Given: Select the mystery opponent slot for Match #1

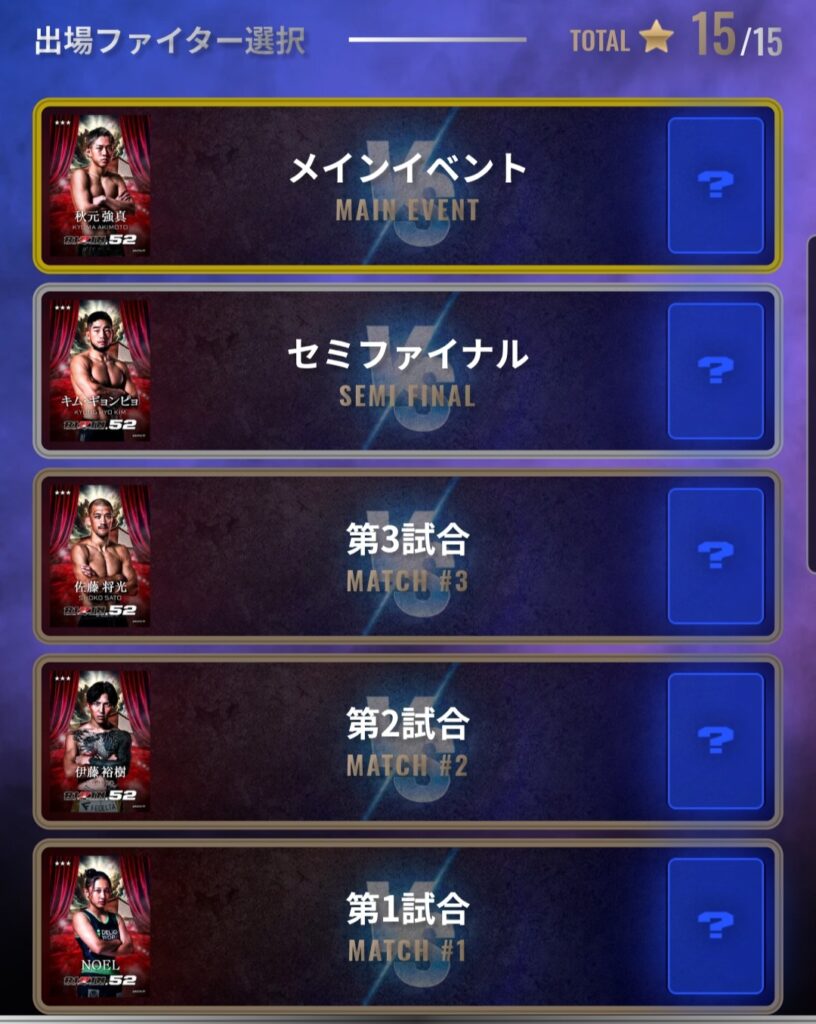Looking at the screenshot, I should (x=715, y=926).
